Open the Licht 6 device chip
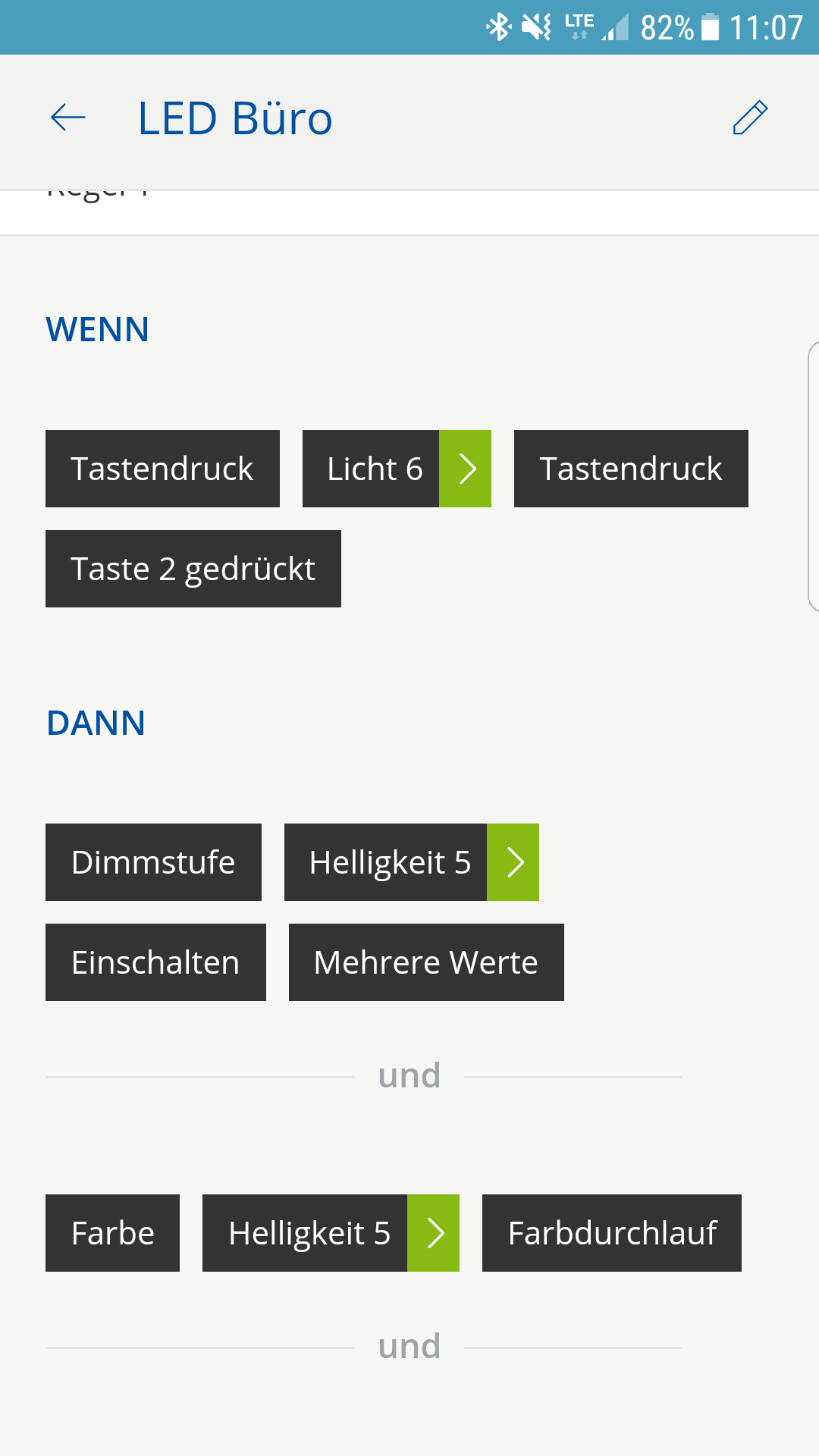Viewport: 819px width, 1456px height. [397, 469]
